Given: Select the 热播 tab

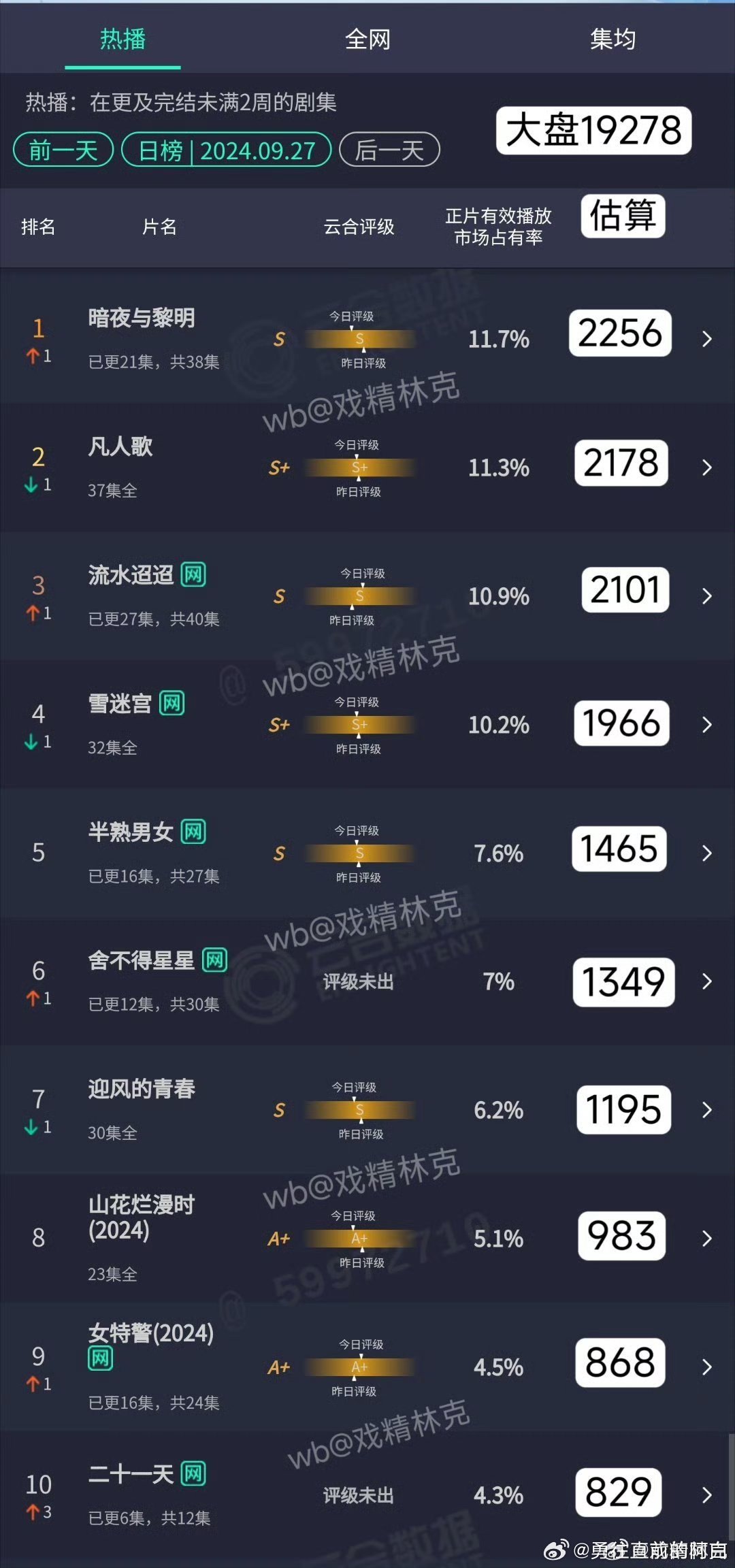Looking at the screenshot, I should click(122, 39).
